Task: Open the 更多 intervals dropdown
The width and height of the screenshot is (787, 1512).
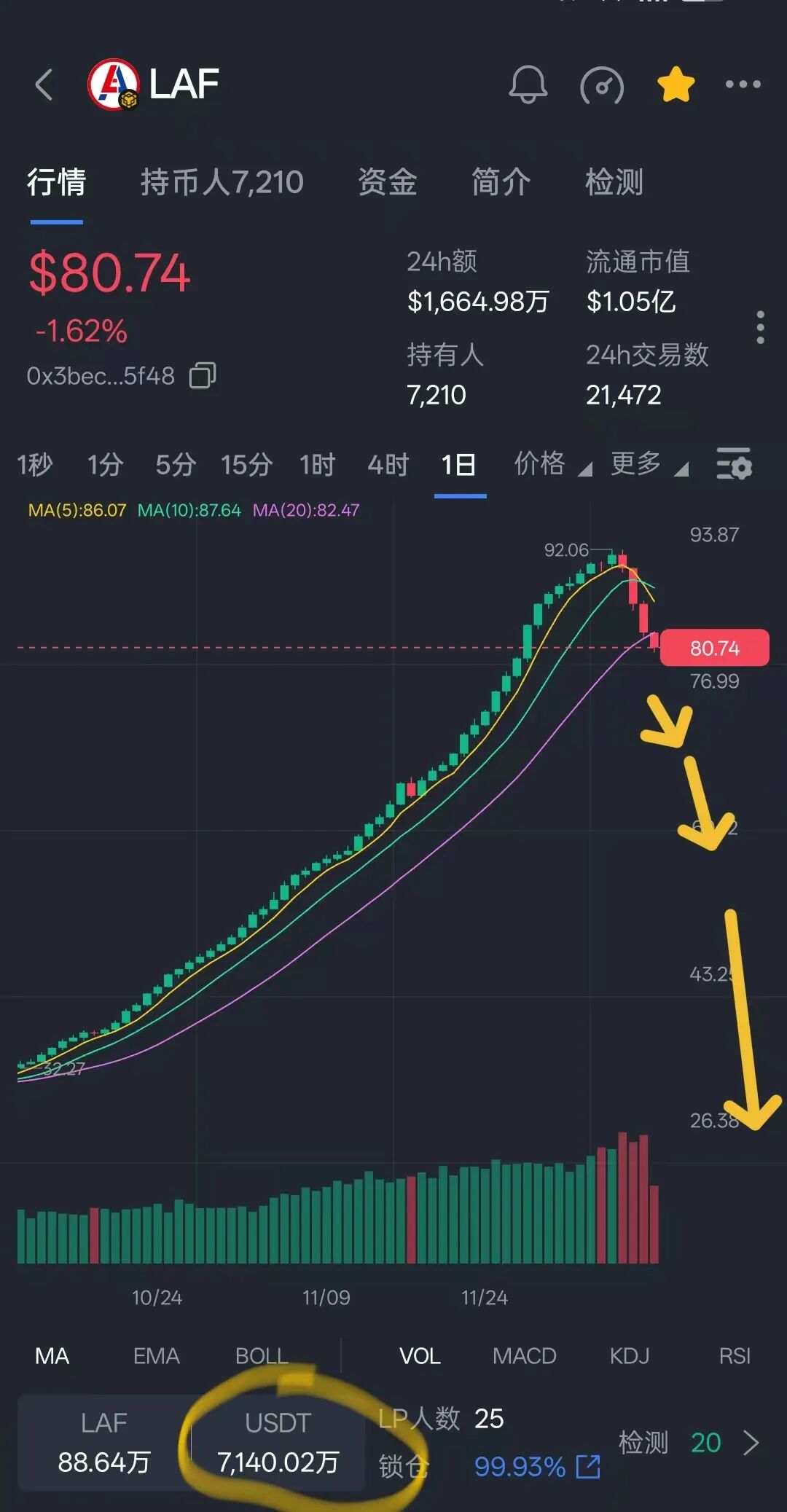Action: [649, 464]
